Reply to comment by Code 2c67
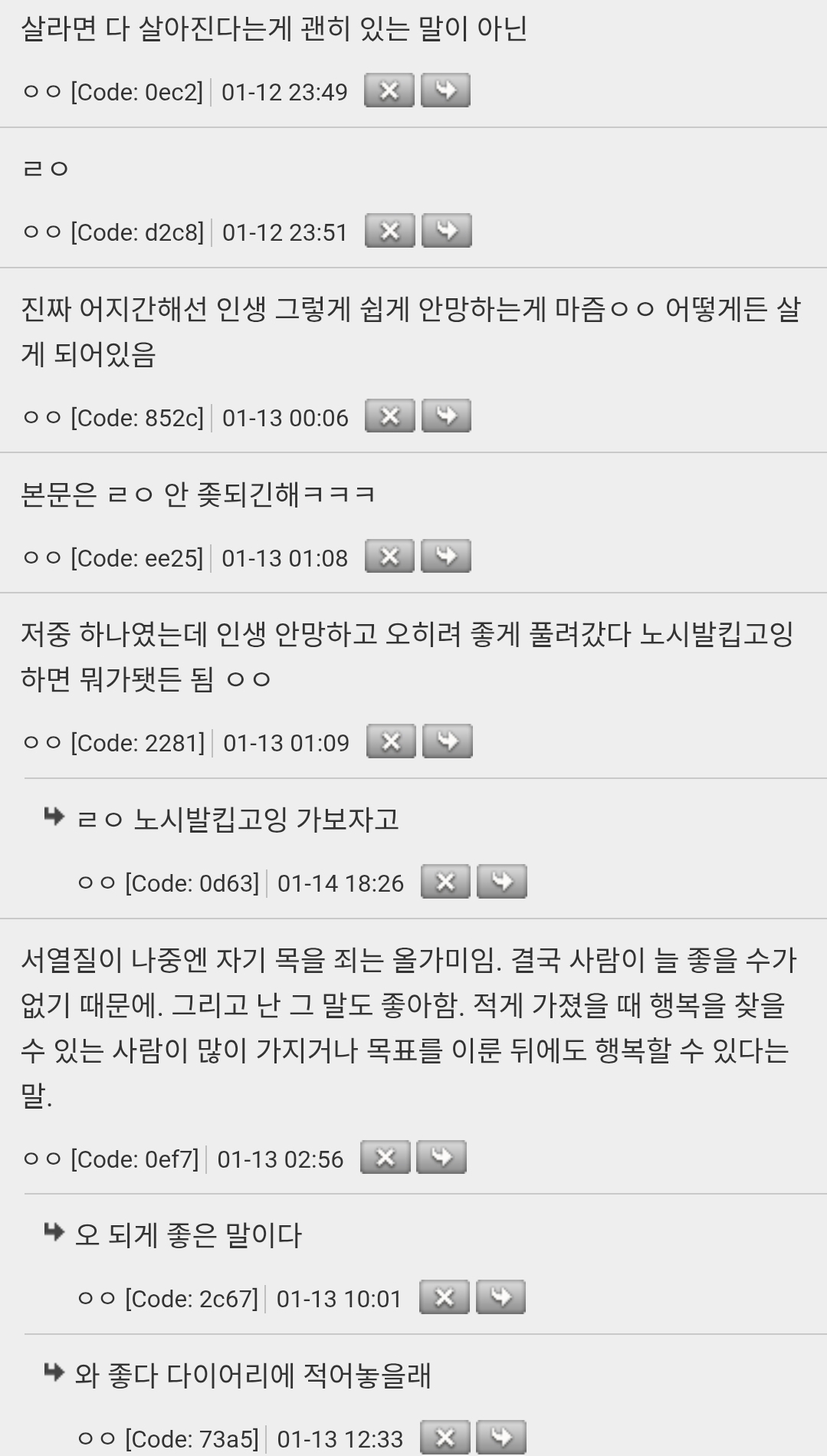Viewport: 827px width, 1456px height. click(x=500, y=1298)
